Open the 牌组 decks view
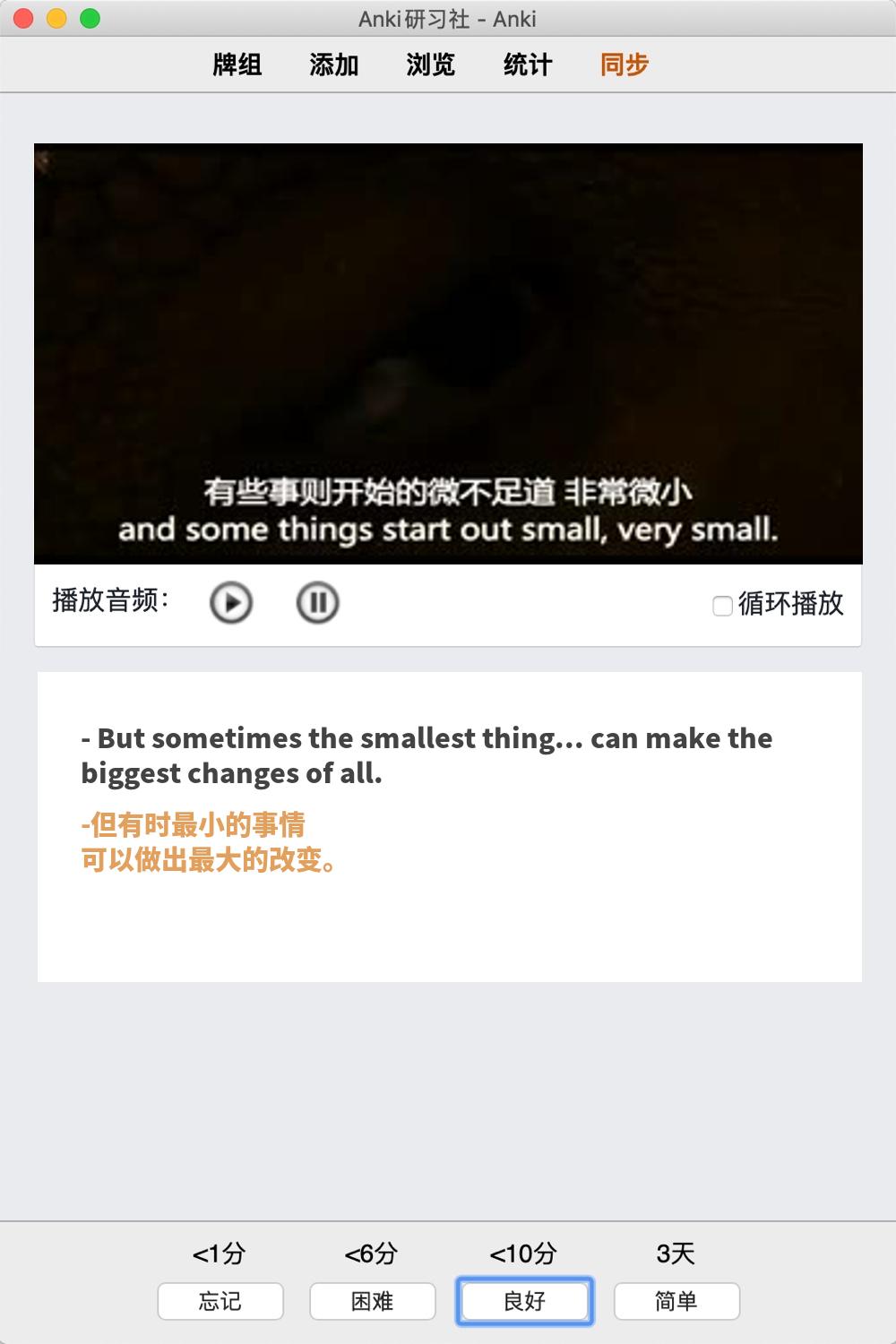Viewport: 896px width, 1344px height. coord(237,65)
